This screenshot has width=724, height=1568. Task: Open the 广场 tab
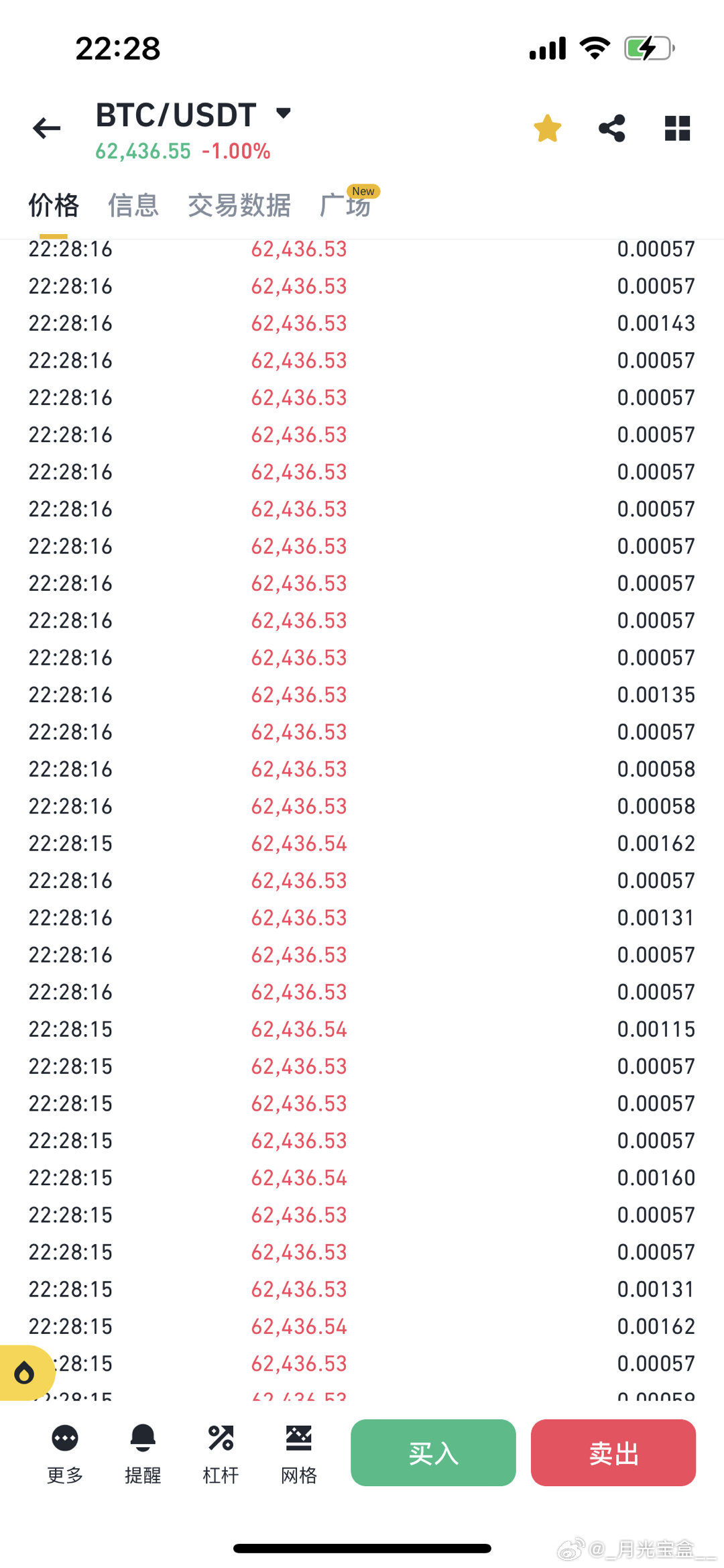point(346,205)
